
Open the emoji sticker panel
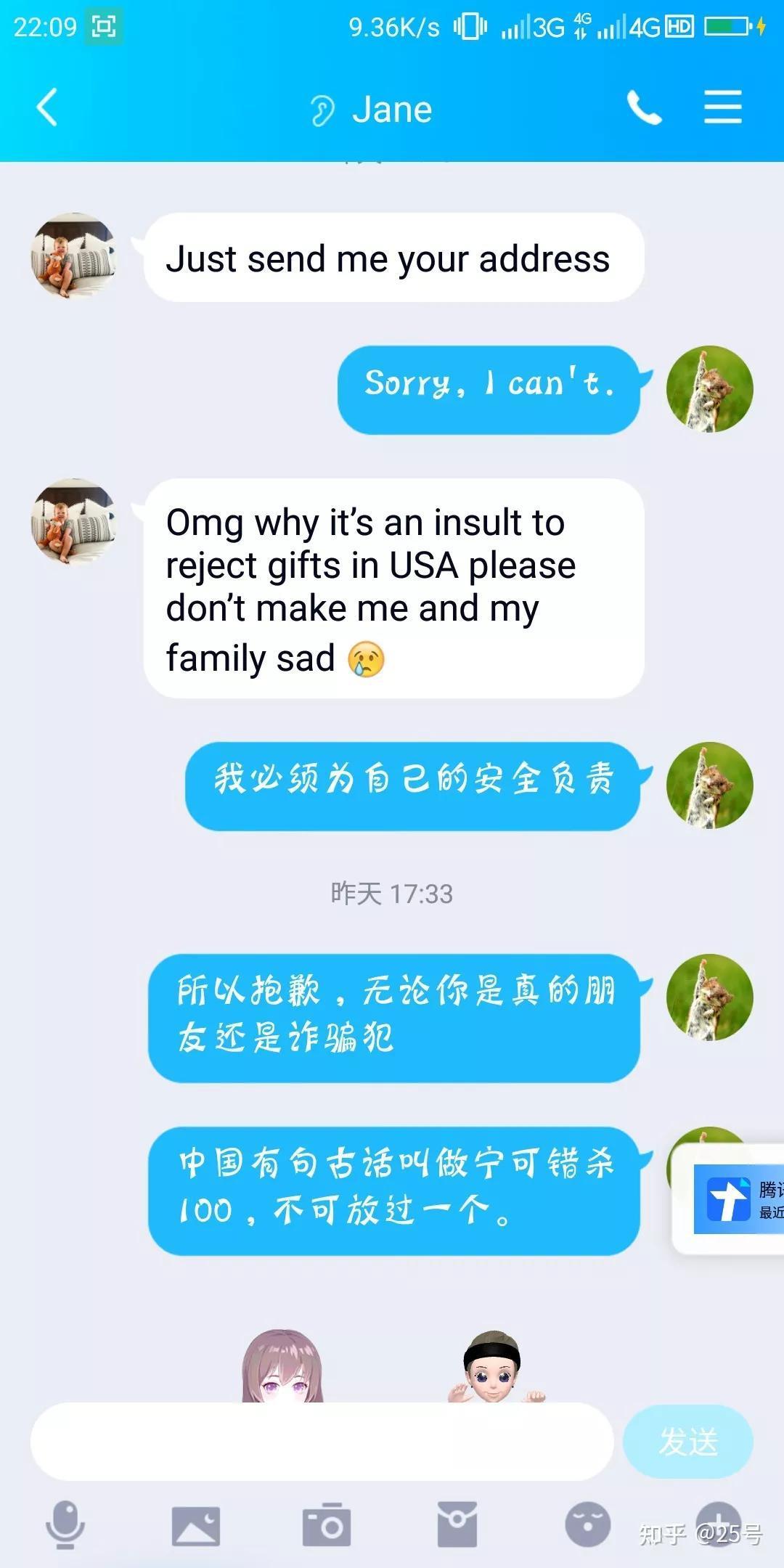tap(587, 1524)
